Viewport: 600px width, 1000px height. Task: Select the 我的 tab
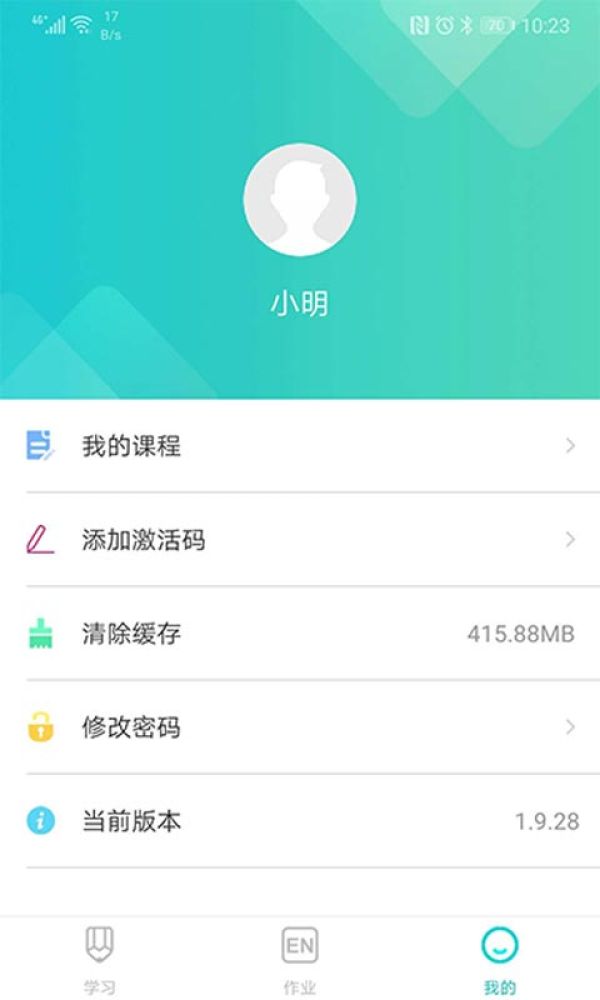click(500, 958)
